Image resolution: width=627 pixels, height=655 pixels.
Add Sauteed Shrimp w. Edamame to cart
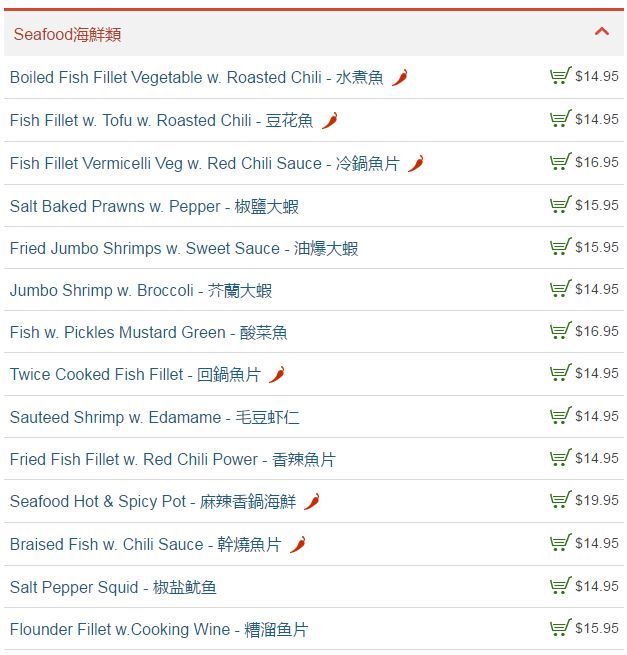tap(560, 416)
